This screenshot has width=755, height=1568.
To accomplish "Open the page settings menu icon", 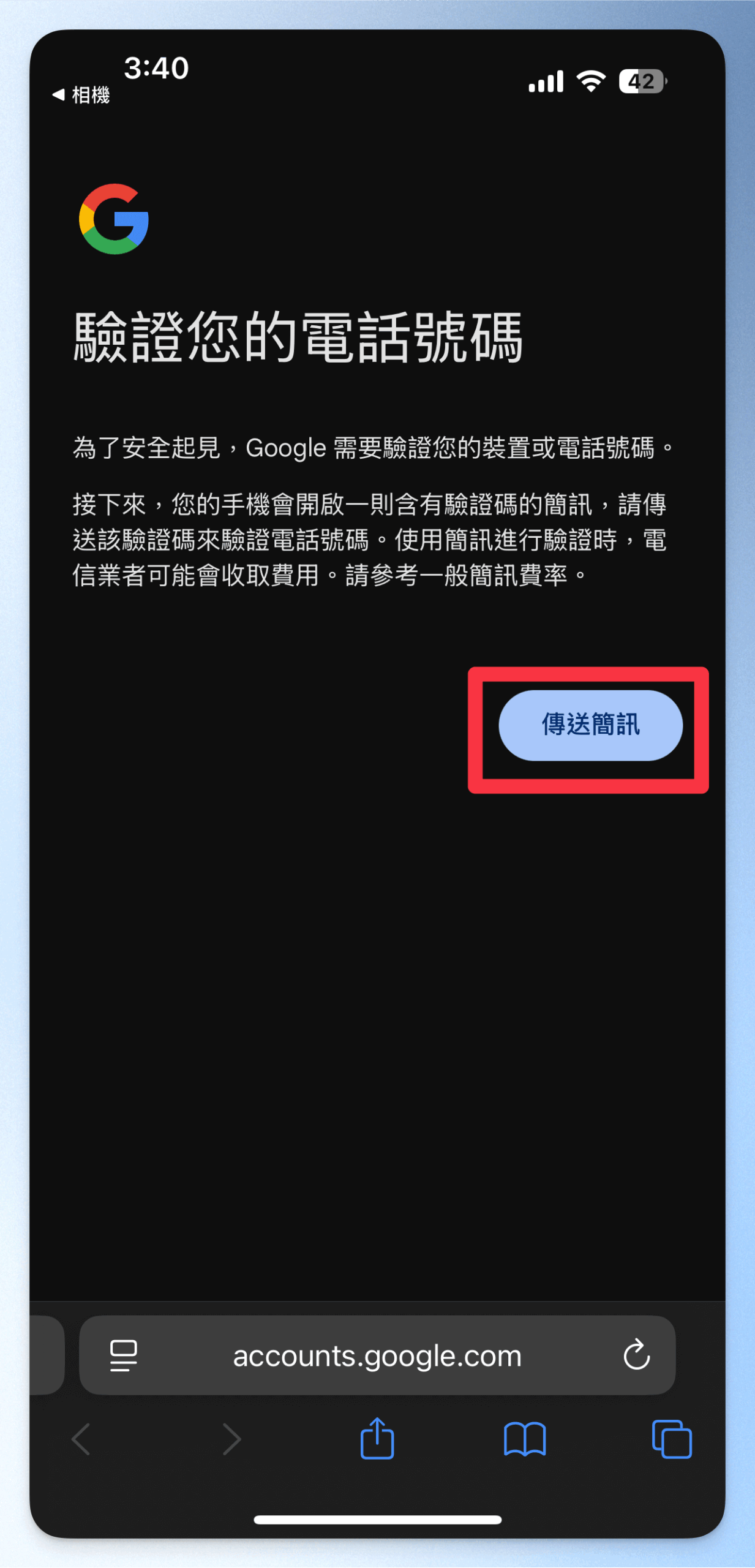I will tap(123, 1355).
